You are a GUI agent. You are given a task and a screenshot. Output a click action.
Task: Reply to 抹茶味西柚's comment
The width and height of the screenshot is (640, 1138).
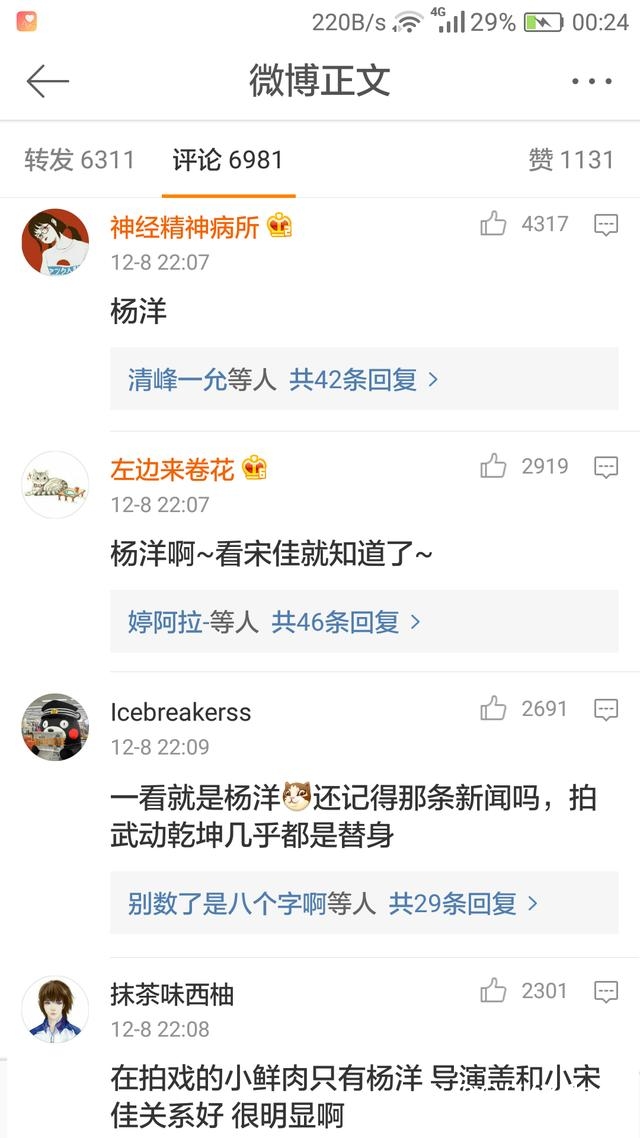click(x=606, y=992)
